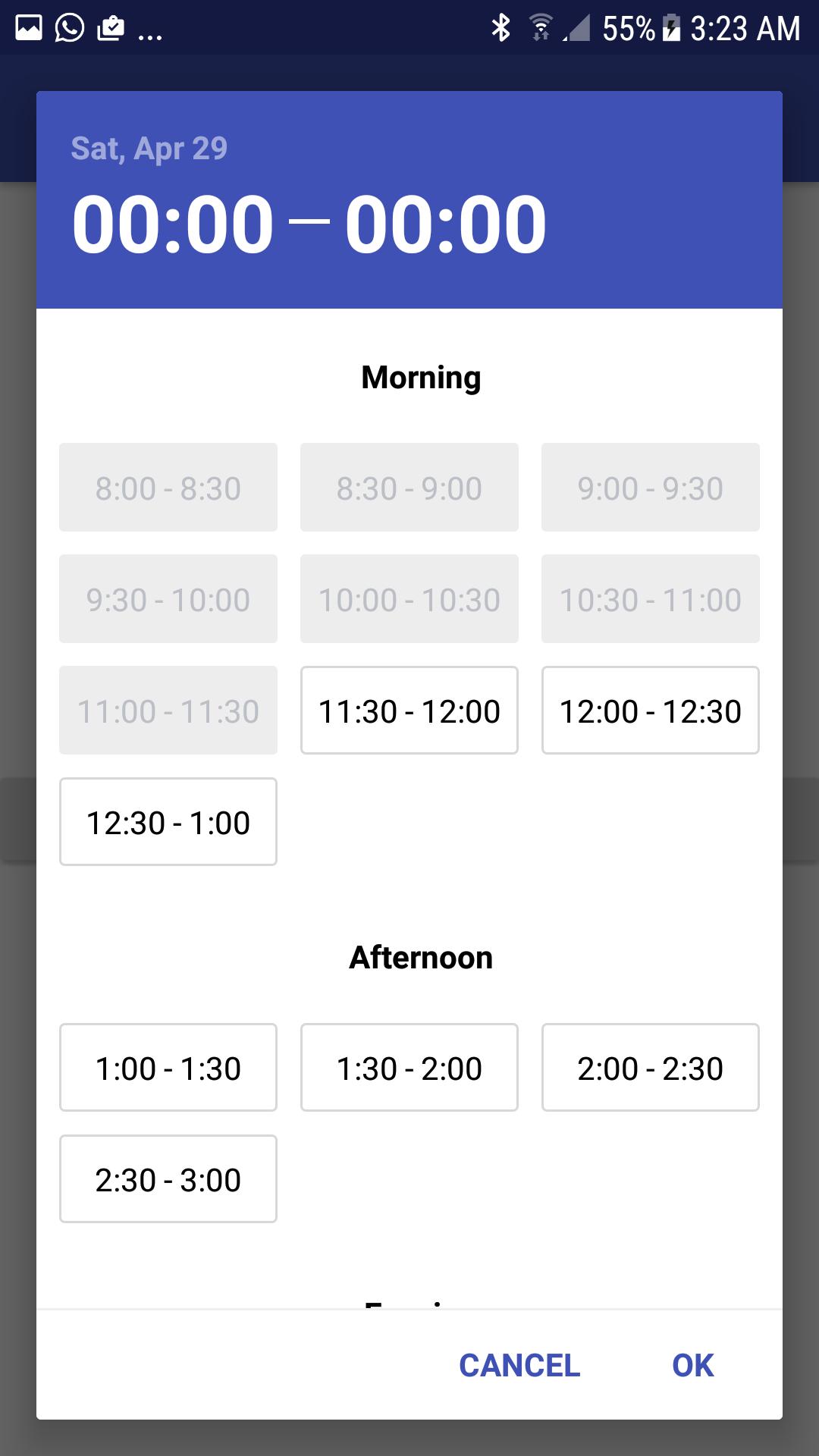Select the 1:00 - 1:30 afternoon slot
819x1456 pixels.
pyautogui.click(x=168, y=1068)
